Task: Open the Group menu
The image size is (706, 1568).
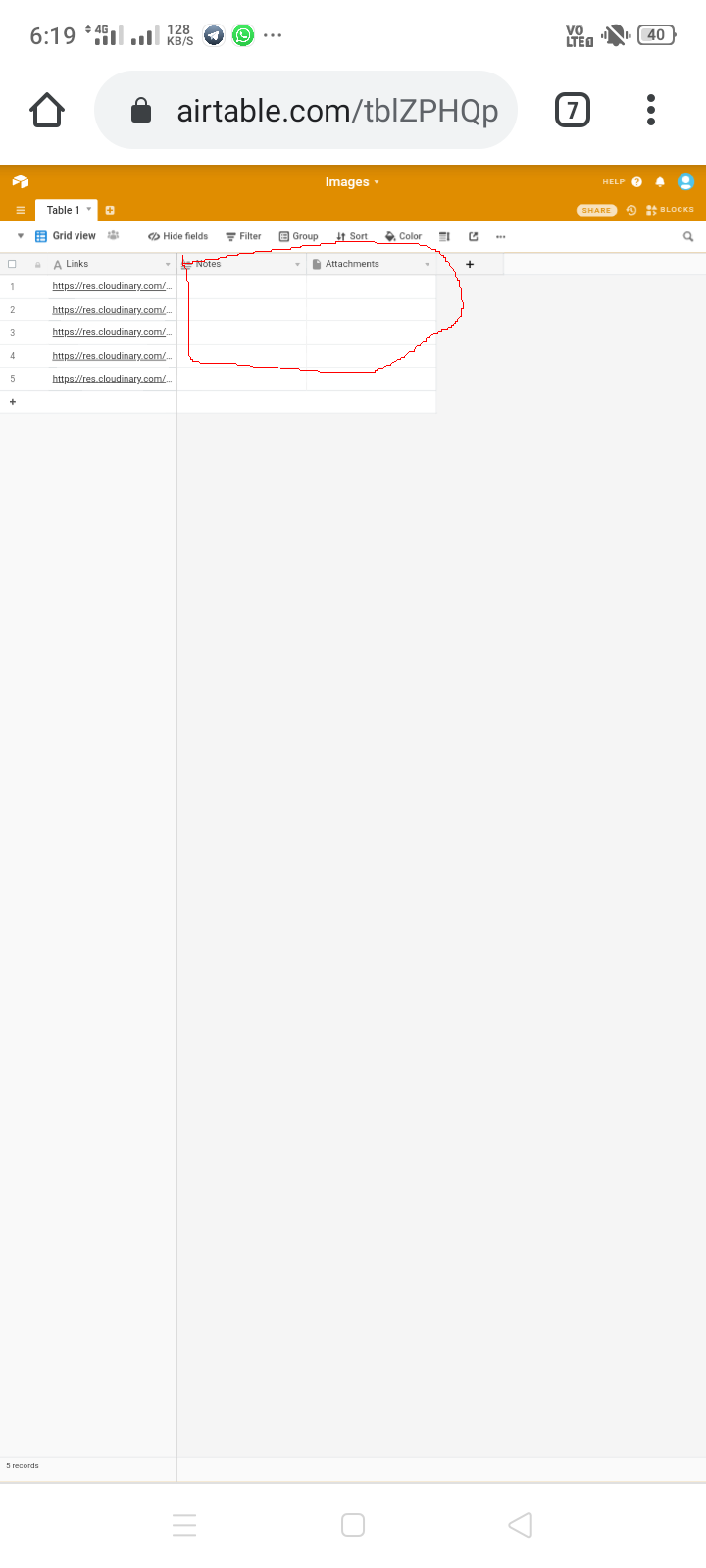Action: pyautogui.click(x=298, y=236)
